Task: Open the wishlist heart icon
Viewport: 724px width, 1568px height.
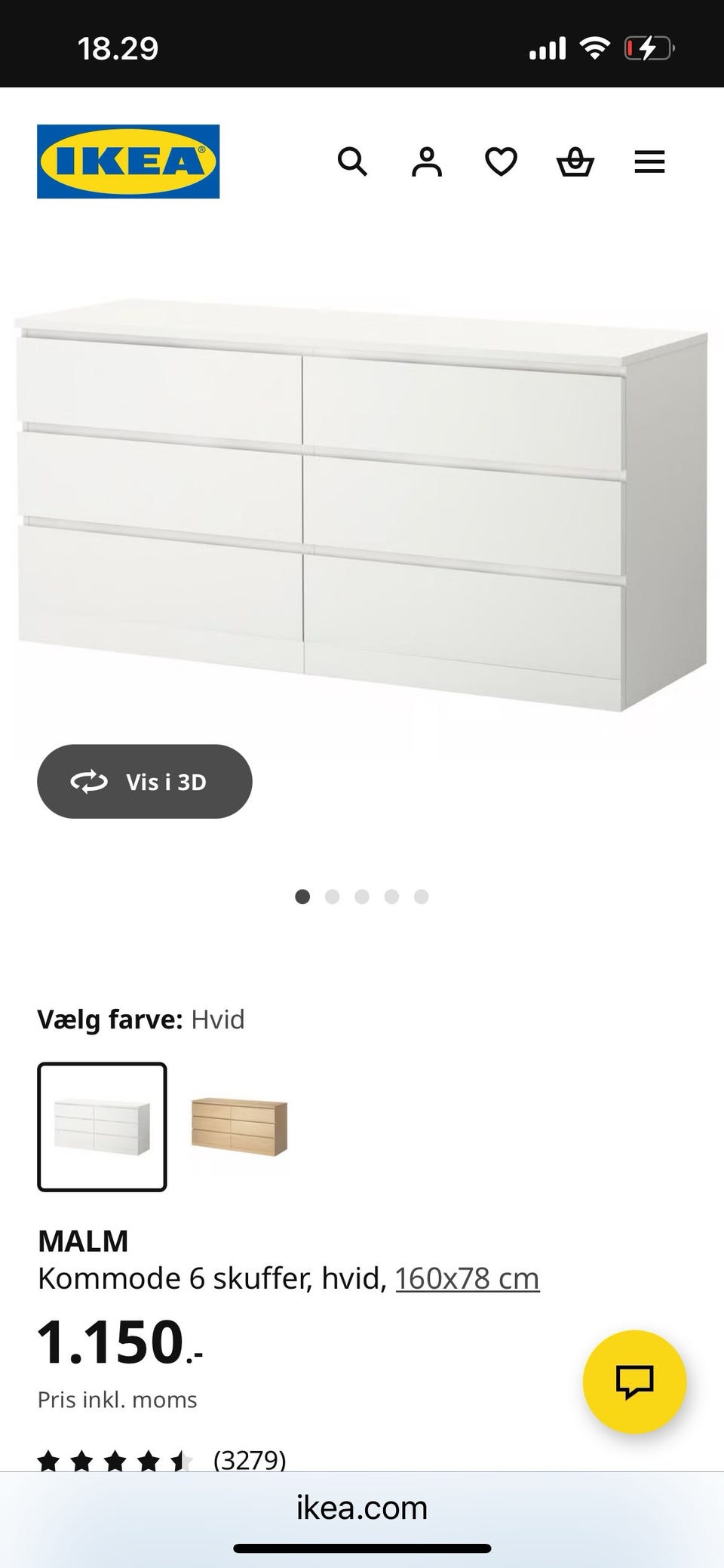Action: point(500,161)
